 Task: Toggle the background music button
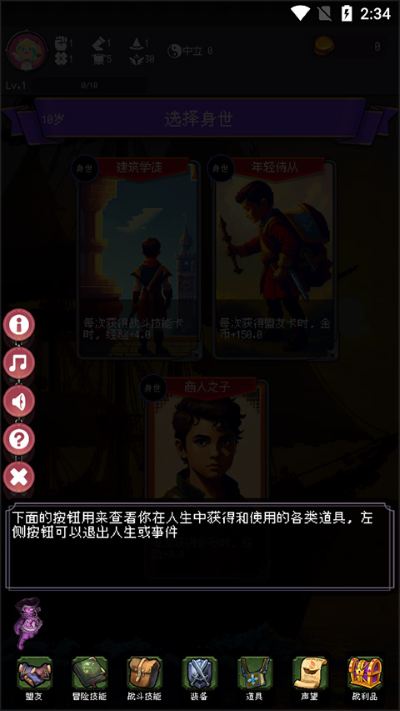(19, 363)
